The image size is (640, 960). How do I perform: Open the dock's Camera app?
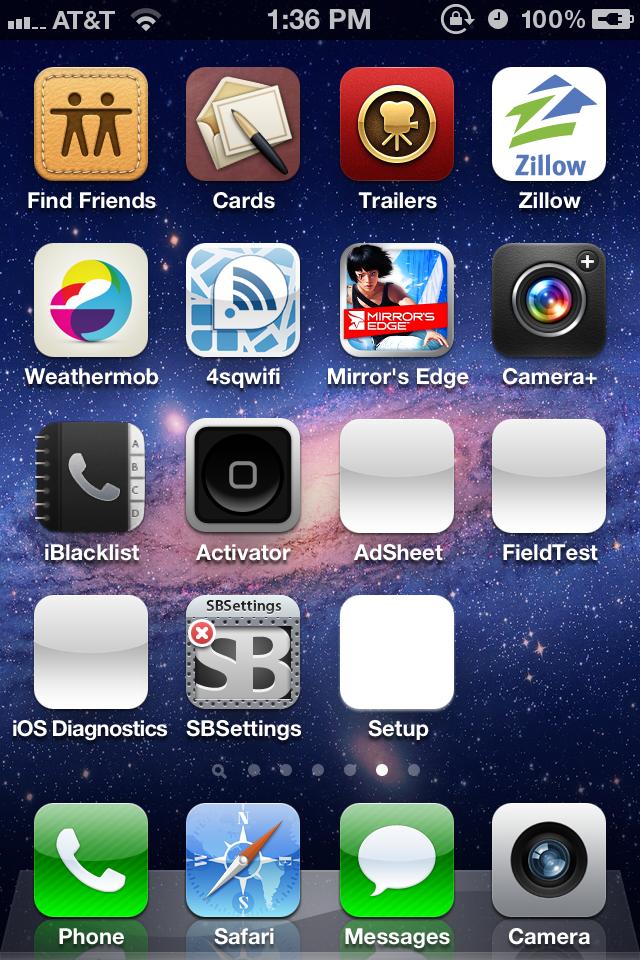click(x=549, y=860)
